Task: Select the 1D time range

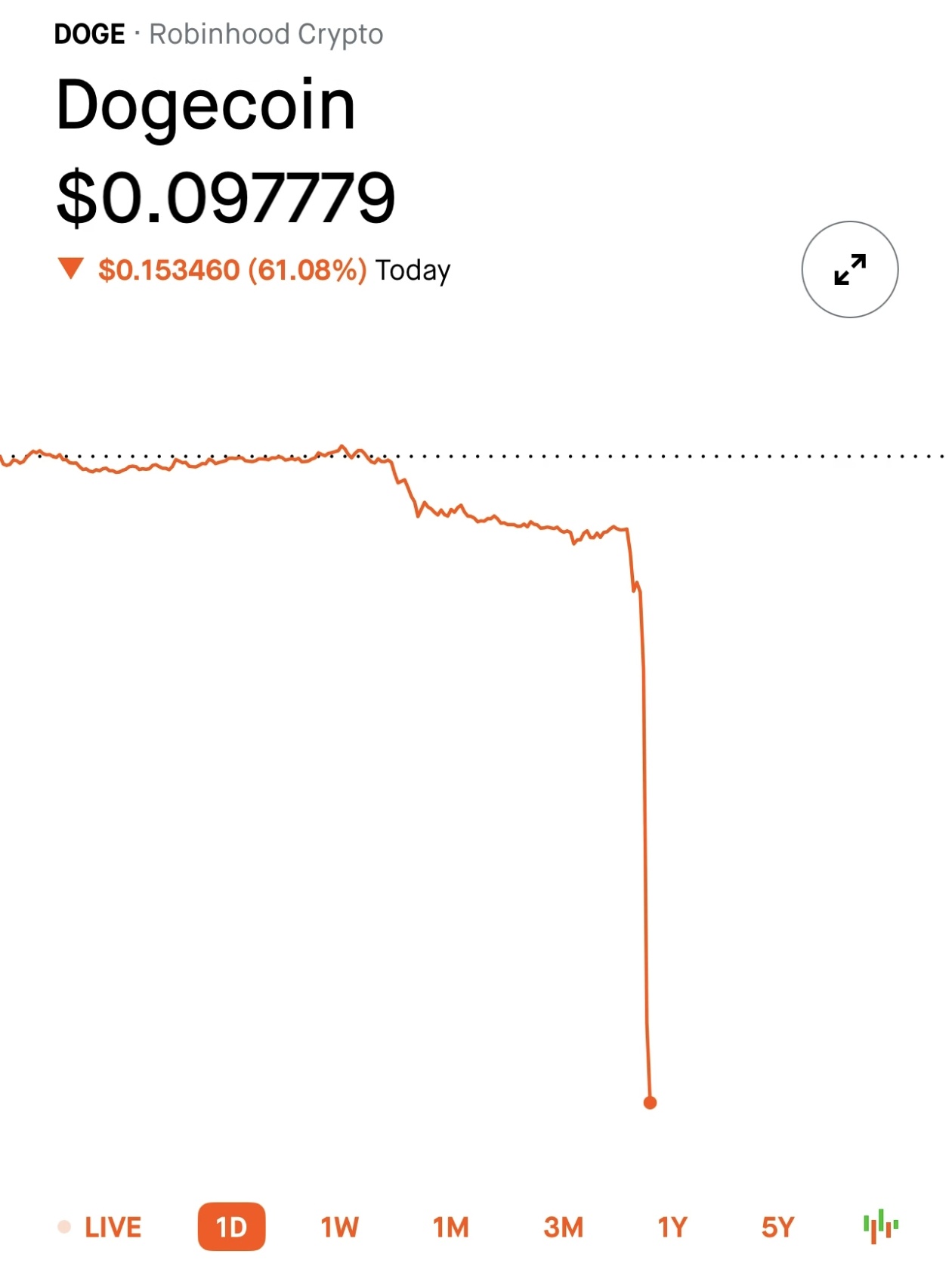Action: pyautogui.click(x=231, y=1227)
